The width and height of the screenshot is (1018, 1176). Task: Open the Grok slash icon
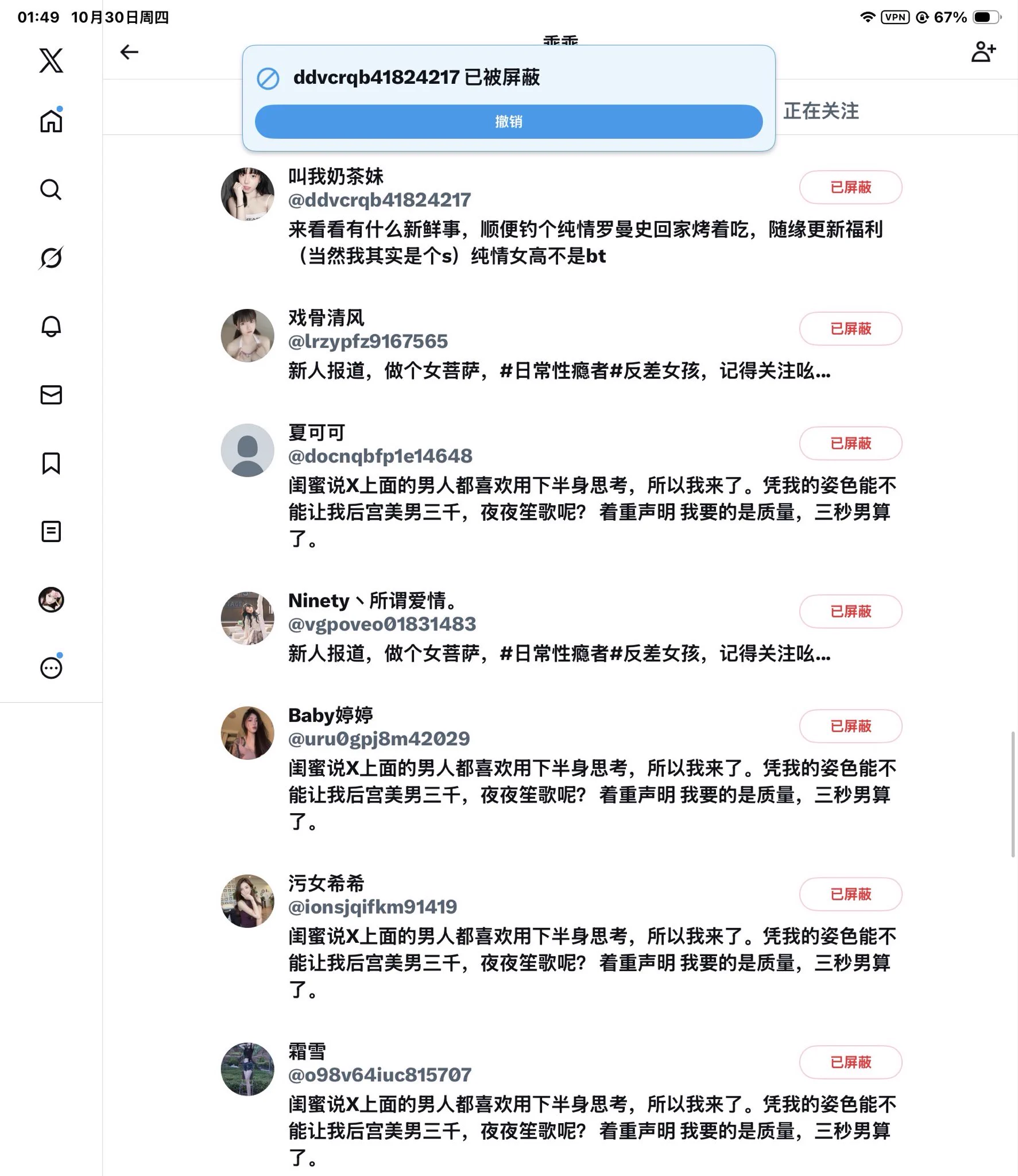coord(51,258)
